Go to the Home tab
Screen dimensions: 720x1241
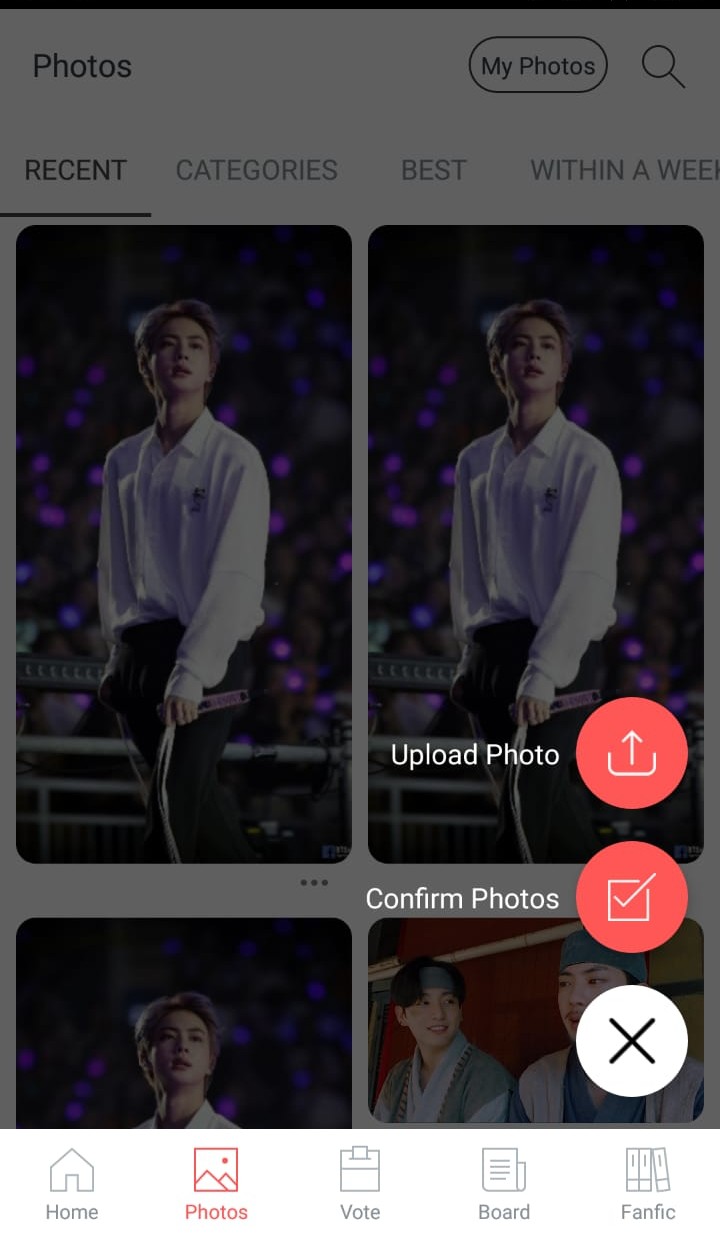tap(72, 1184)
